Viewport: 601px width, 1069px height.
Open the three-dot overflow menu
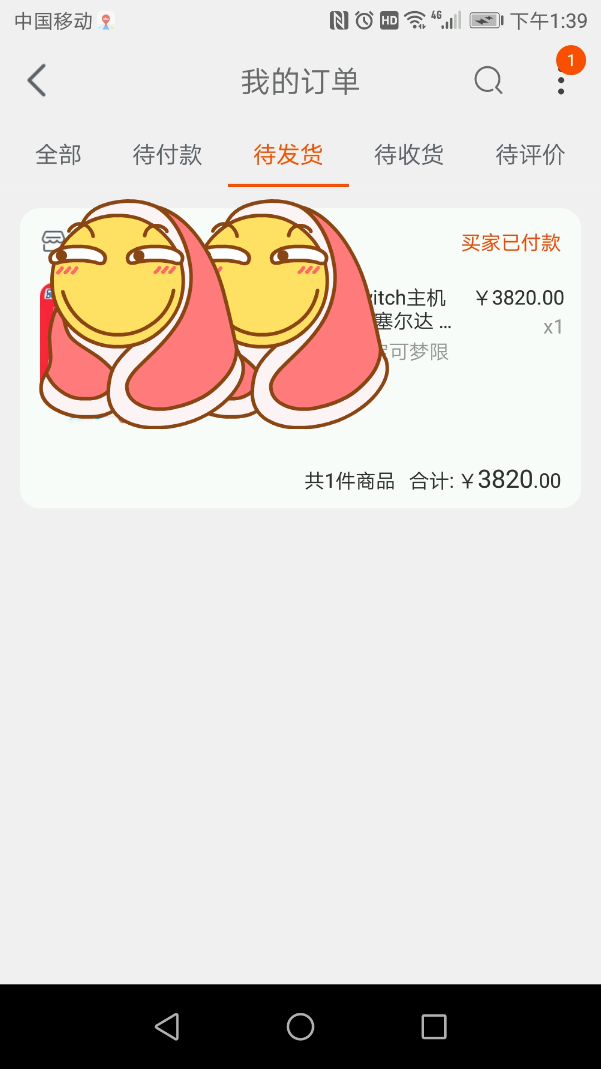click(x=561, y=81)
